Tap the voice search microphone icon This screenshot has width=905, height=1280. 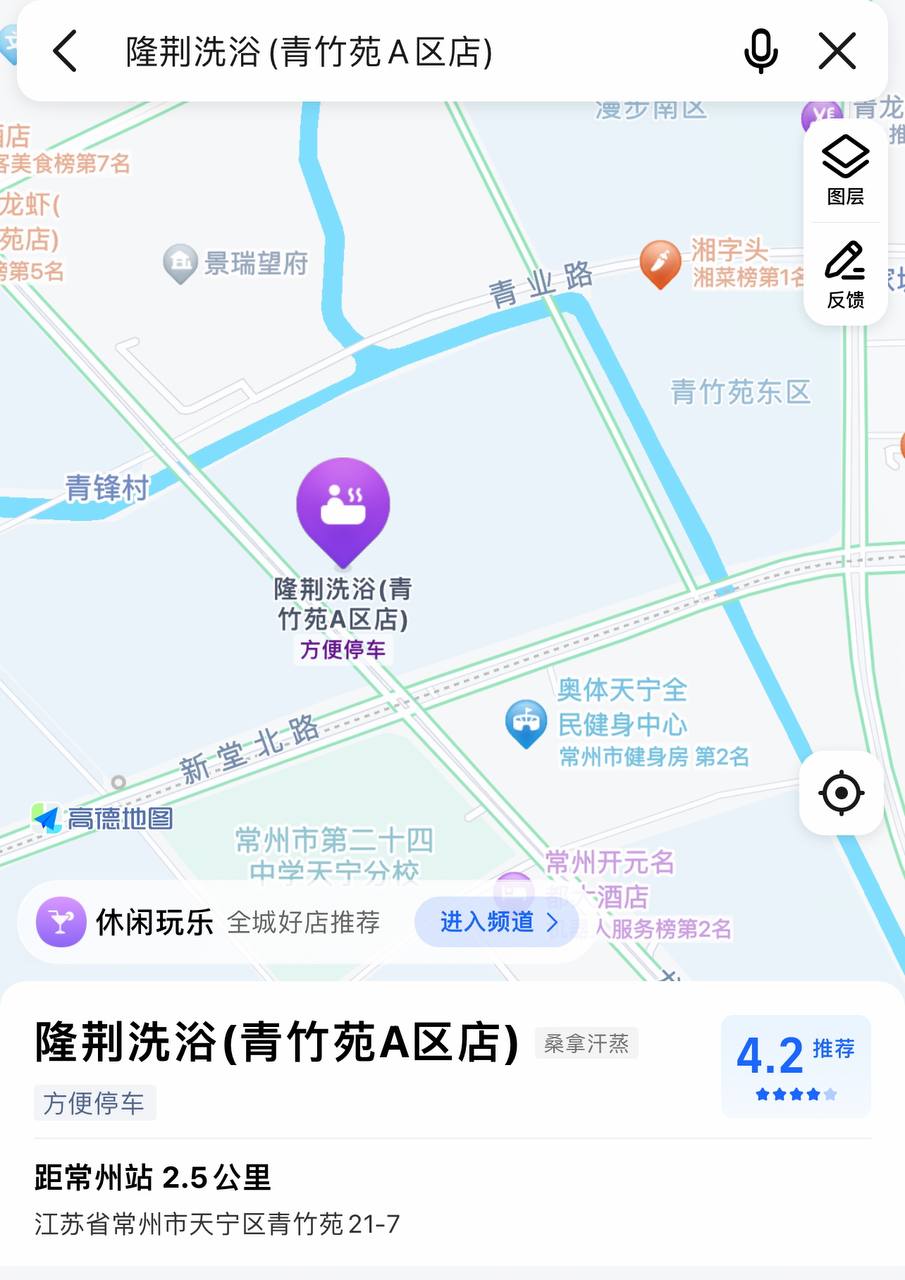760,50
